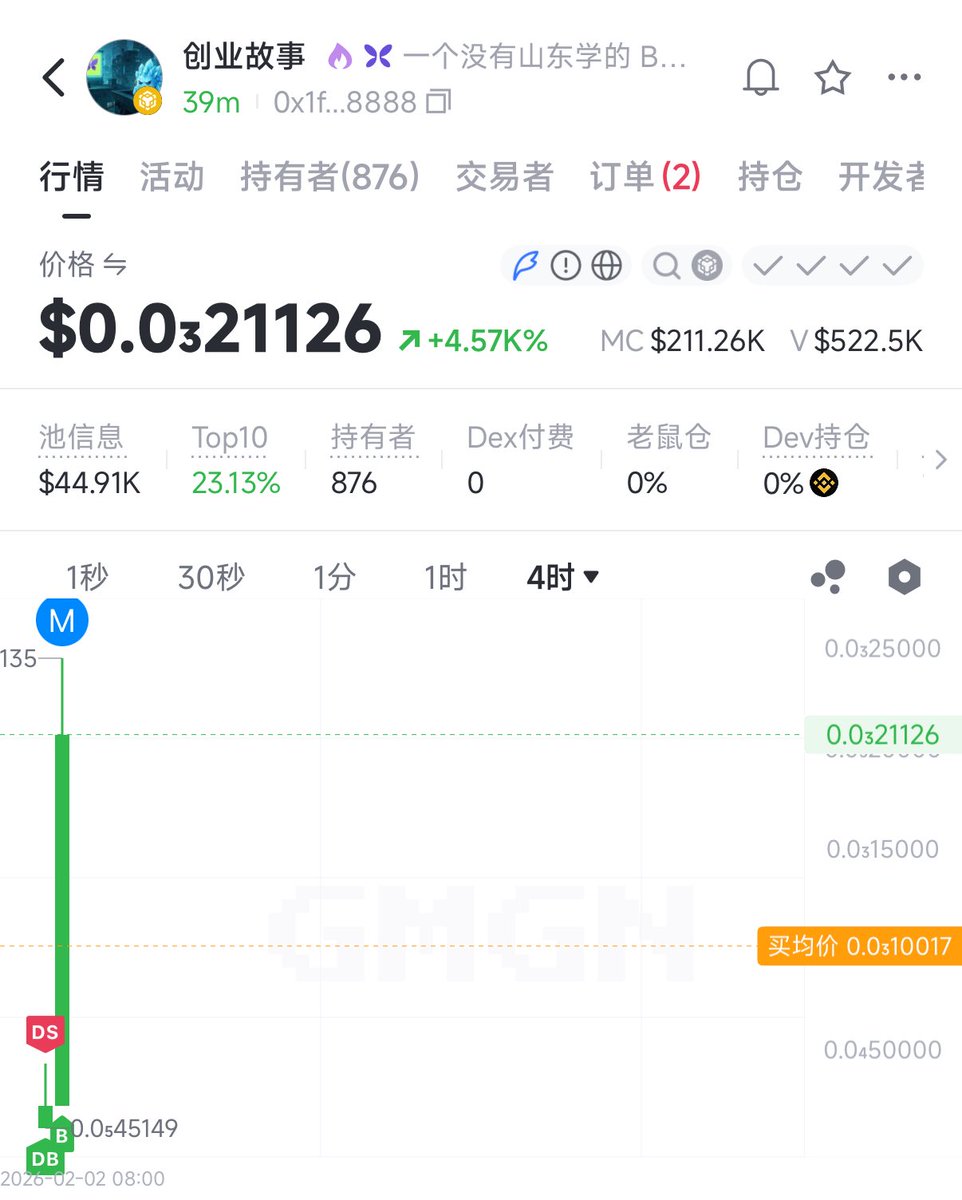This screenshot has width=962, height=1200.
Task: Copy the contract address 0x1f...8888
Action: pyautogui.click(x=438, y=102)
